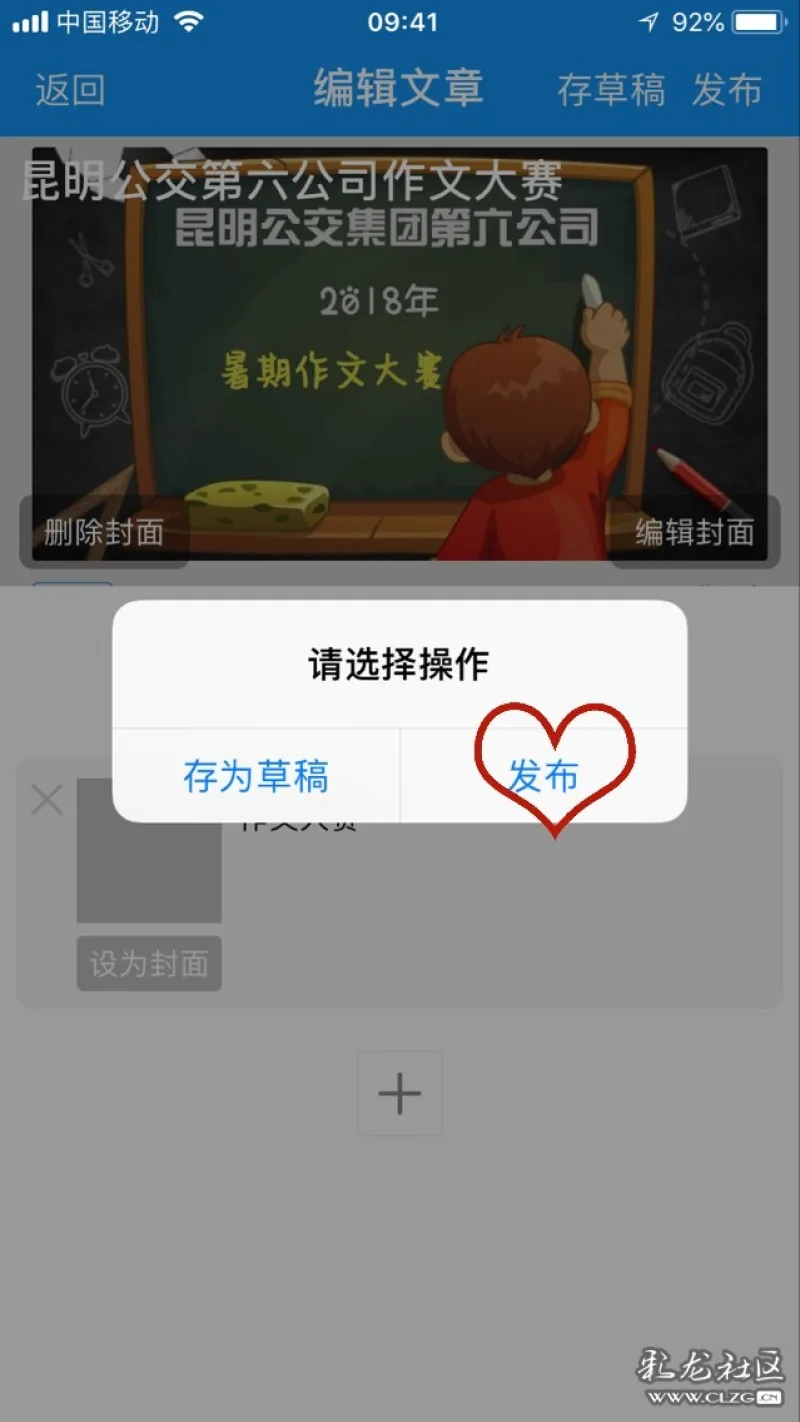Tap the 设为封面 button
Screen dimensions: 800x1422
coord(149,964)
